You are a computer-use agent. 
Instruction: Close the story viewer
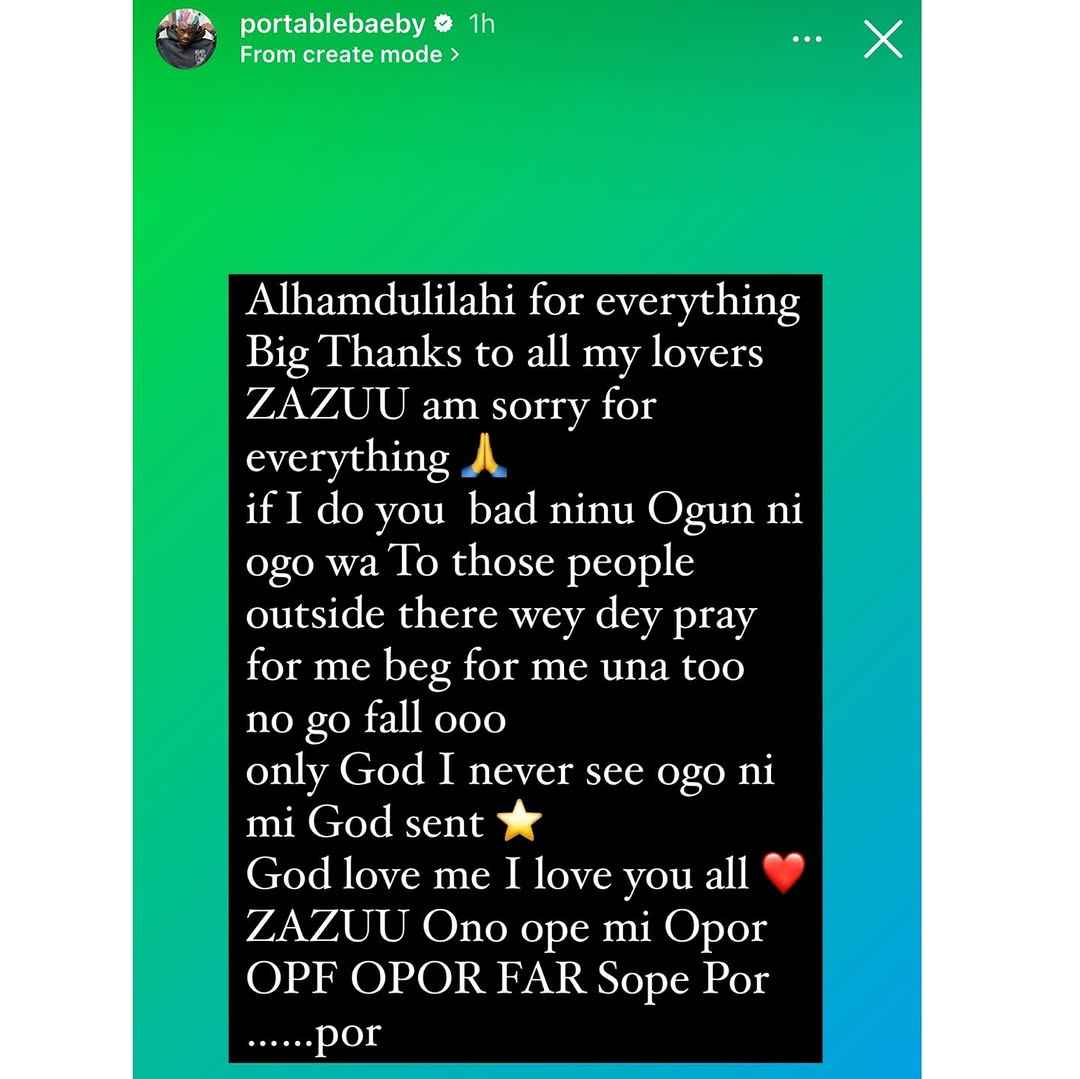[883, 40]
